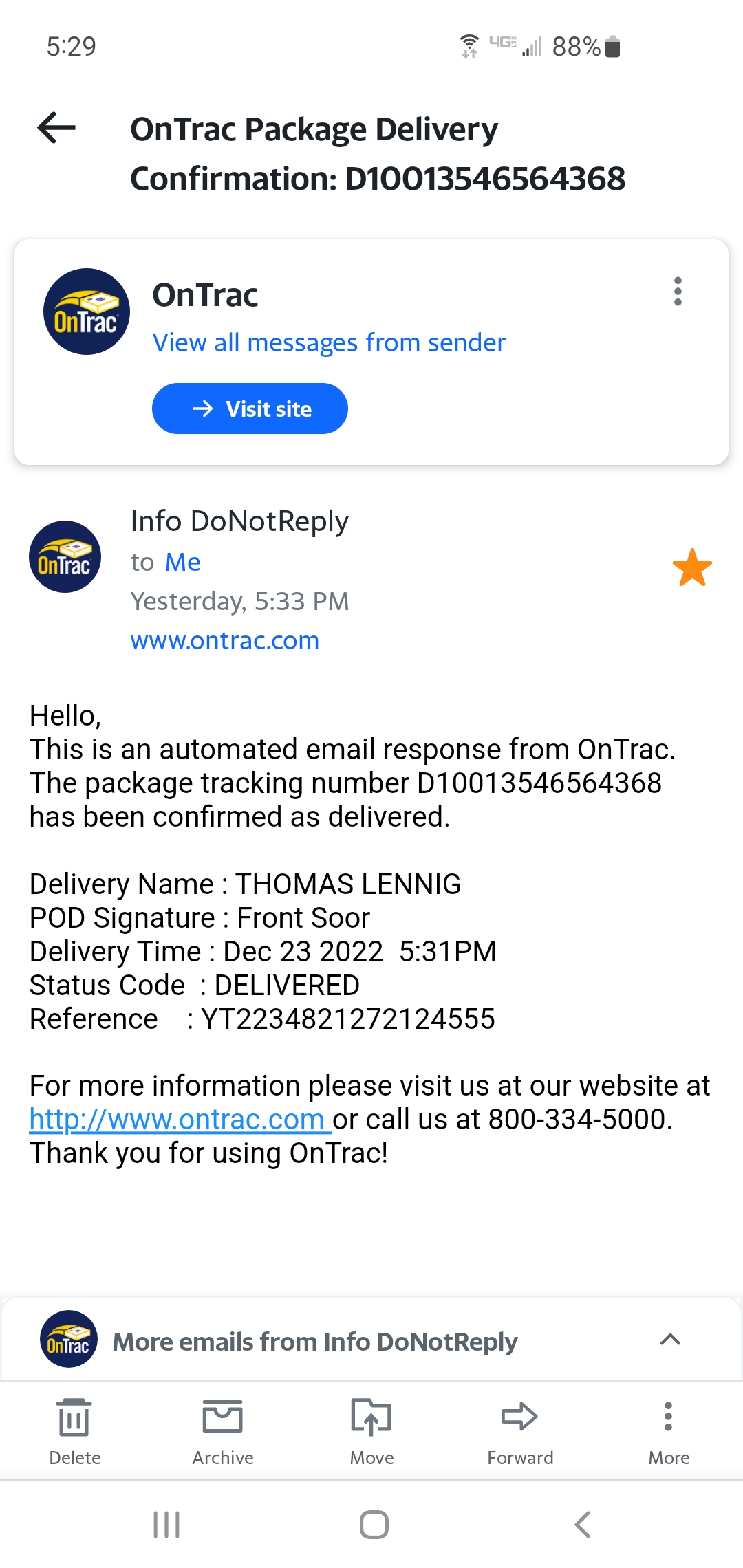
Task: Archive this email
Action: point(223,1429)
